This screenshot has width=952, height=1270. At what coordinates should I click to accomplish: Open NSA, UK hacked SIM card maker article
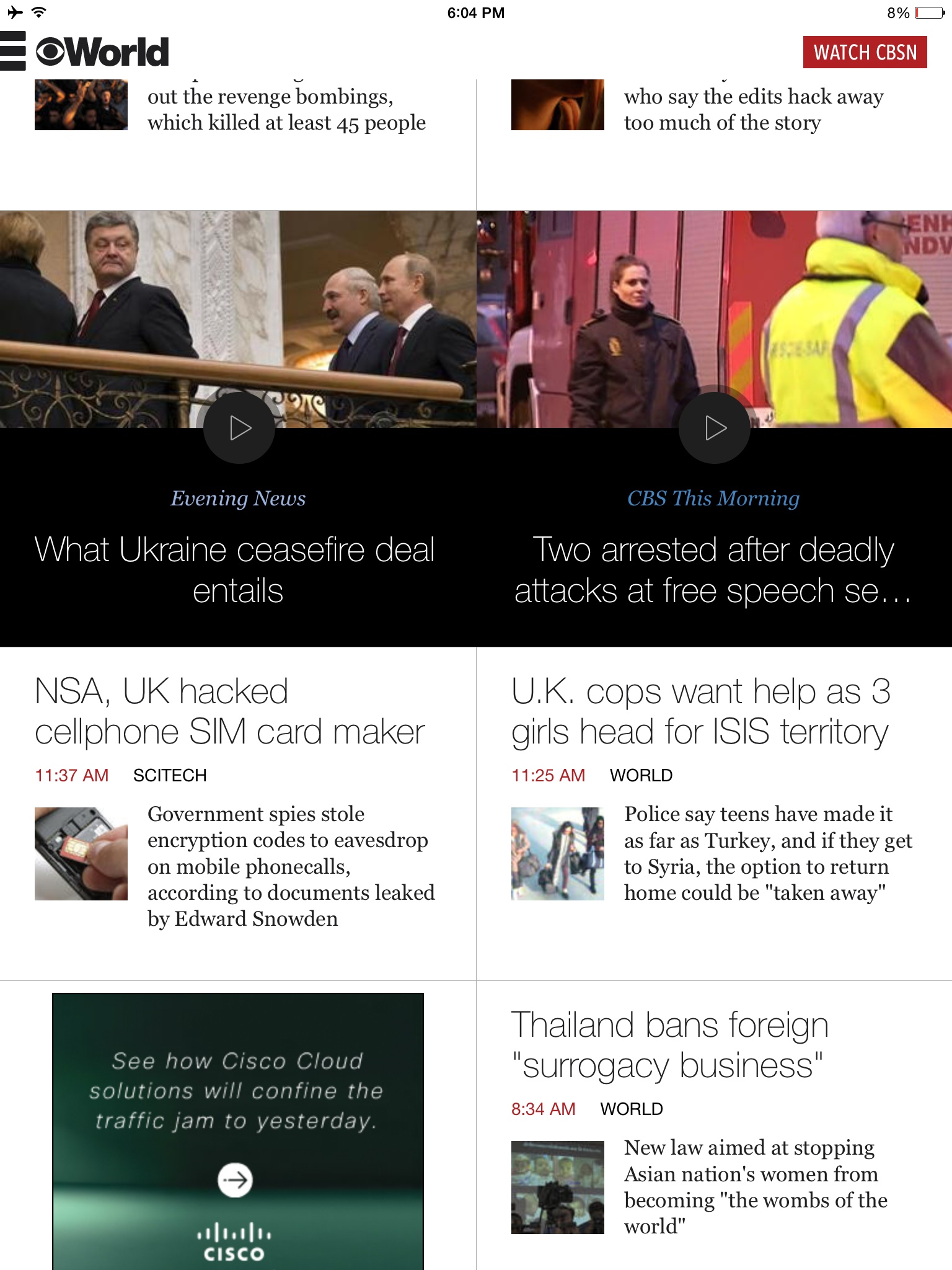pos(229,711)
